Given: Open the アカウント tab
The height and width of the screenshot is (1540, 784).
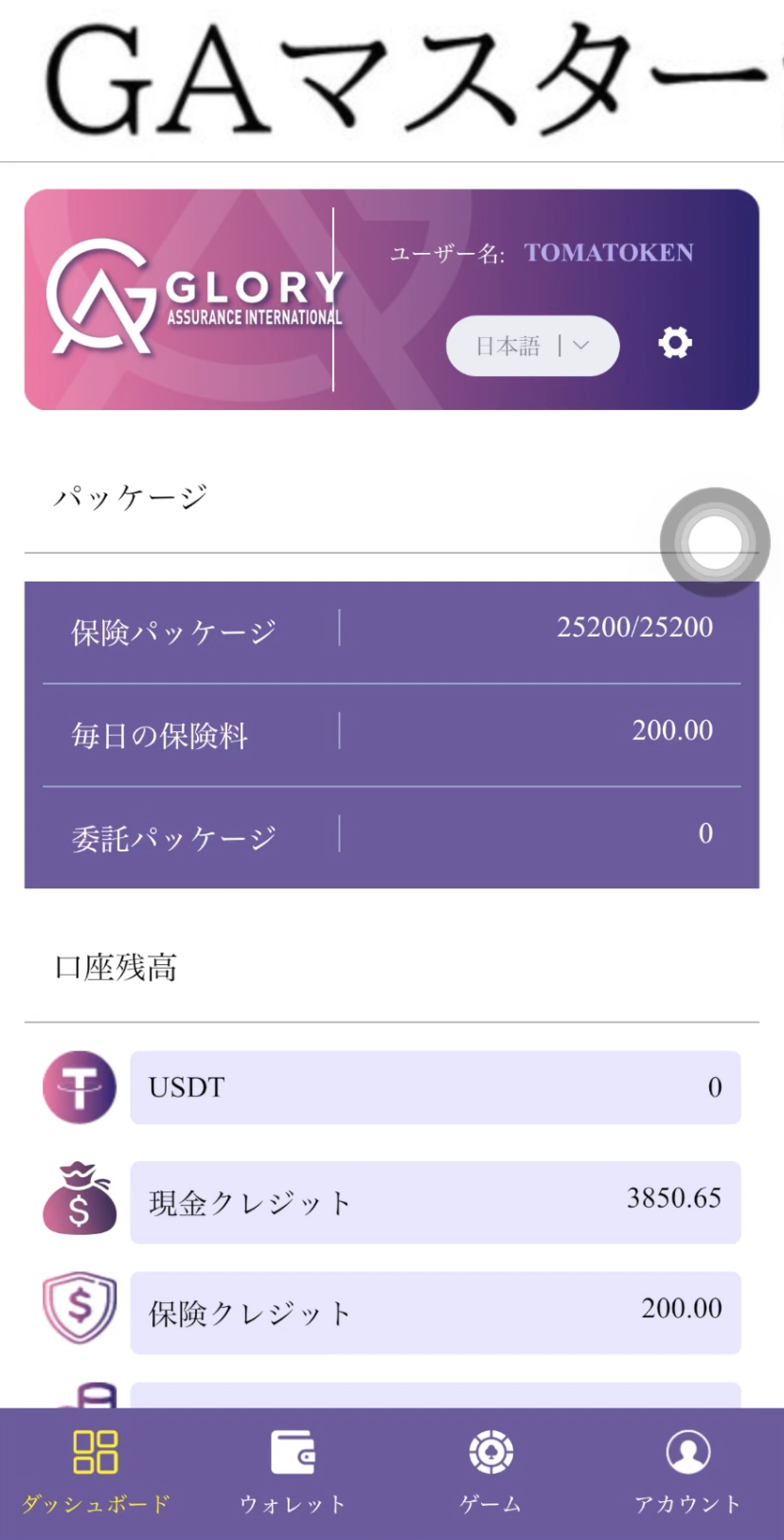Looking at the screenshot, I should (687, 1471).
